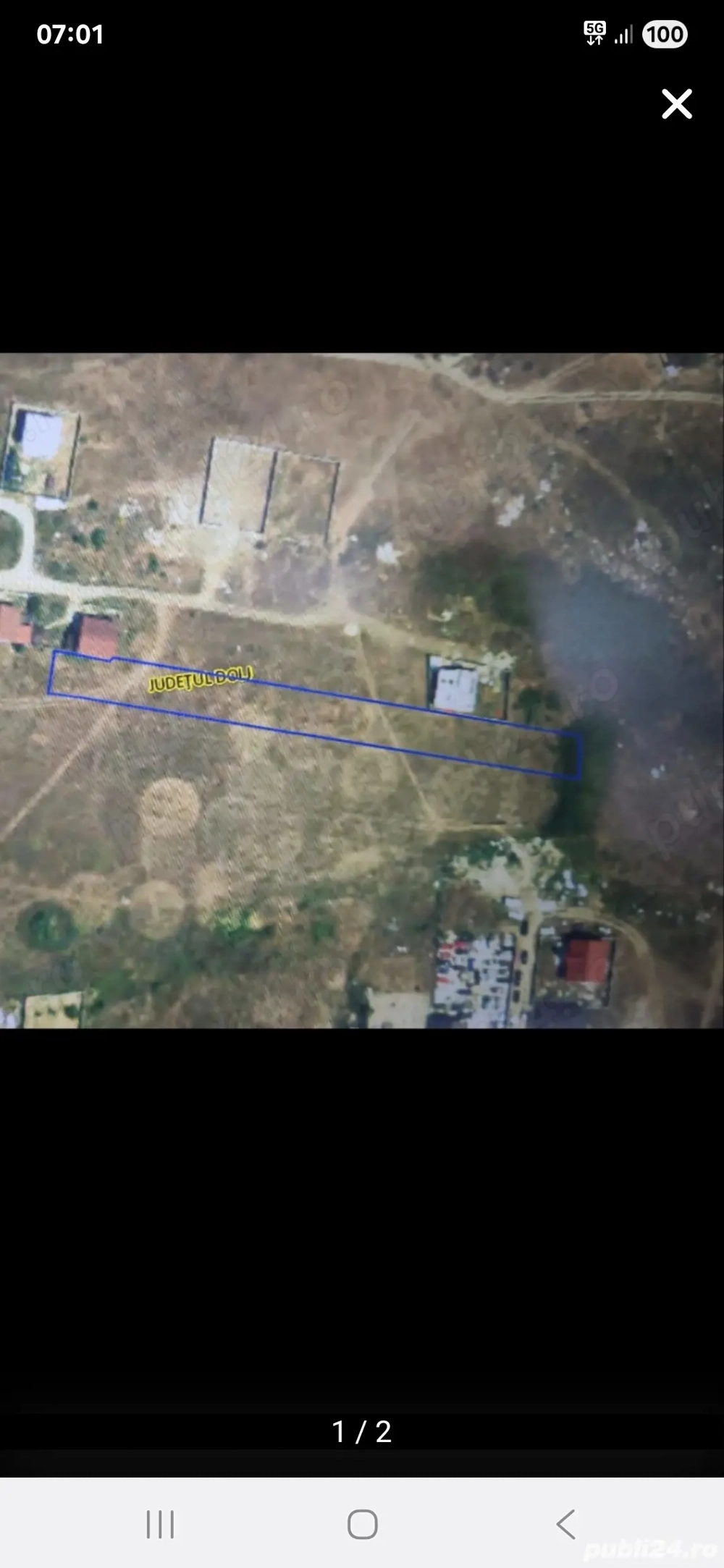This screenshot has height=1568, width=724.
Task: Tap the aerial land plot photo
Action: pyautogui.click(x=362, y=690)
